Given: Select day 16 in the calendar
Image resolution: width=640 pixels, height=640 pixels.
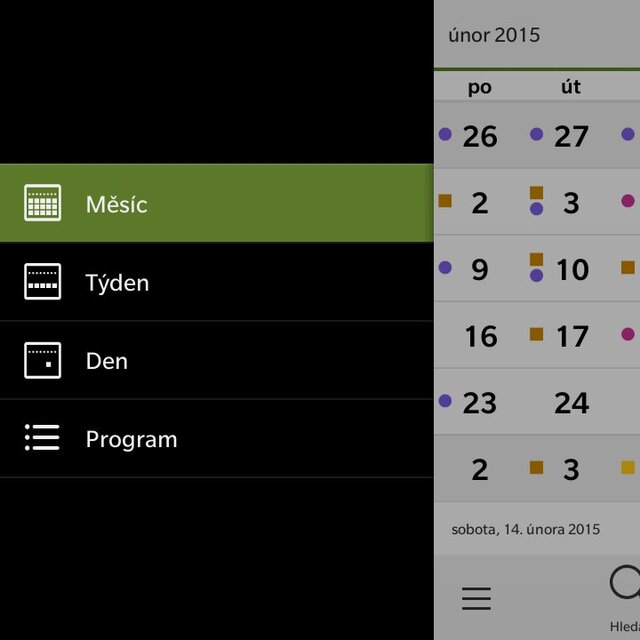Looking at the screenshot, I should tap(480, 337).
